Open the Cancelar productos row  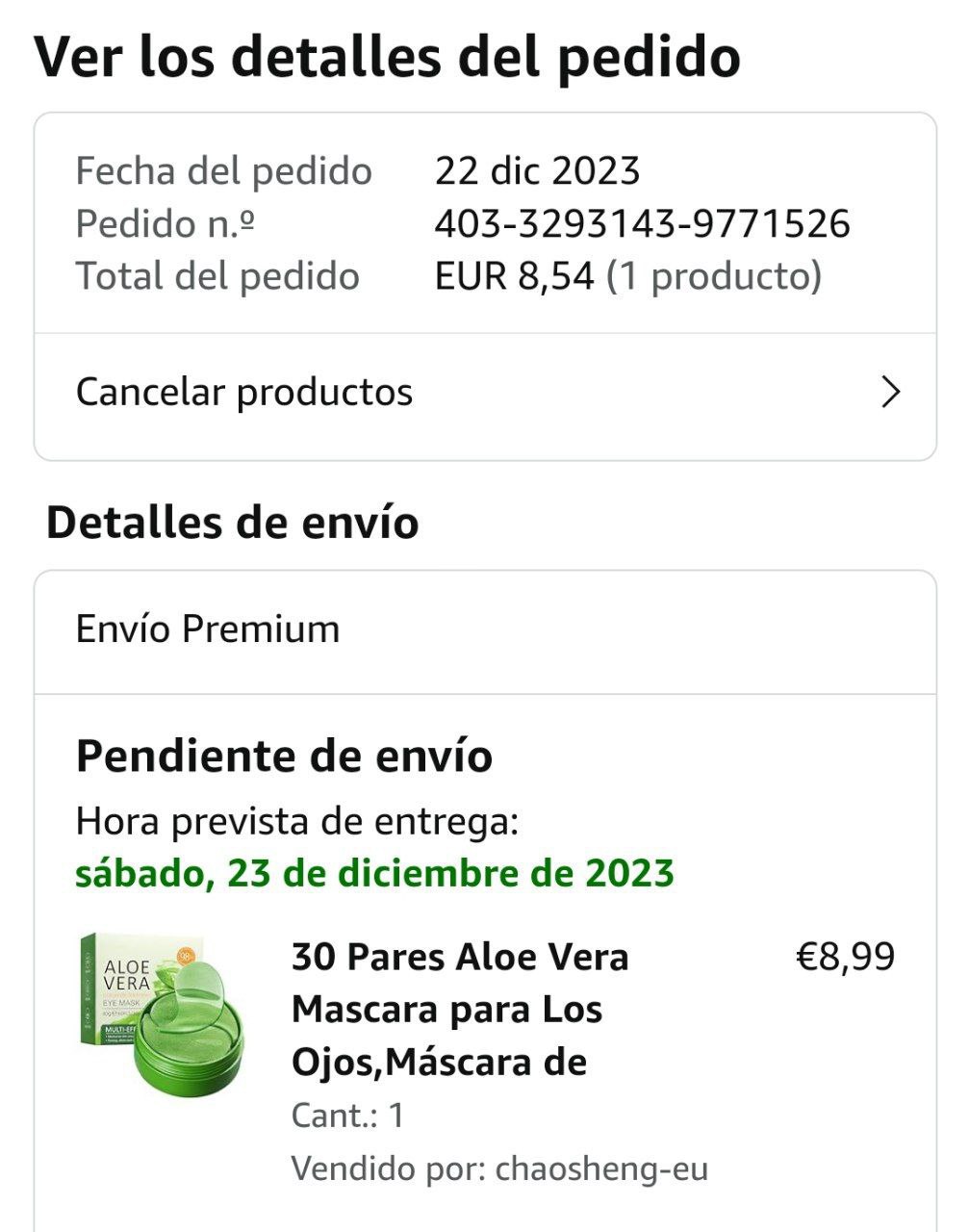coord(484,393)
